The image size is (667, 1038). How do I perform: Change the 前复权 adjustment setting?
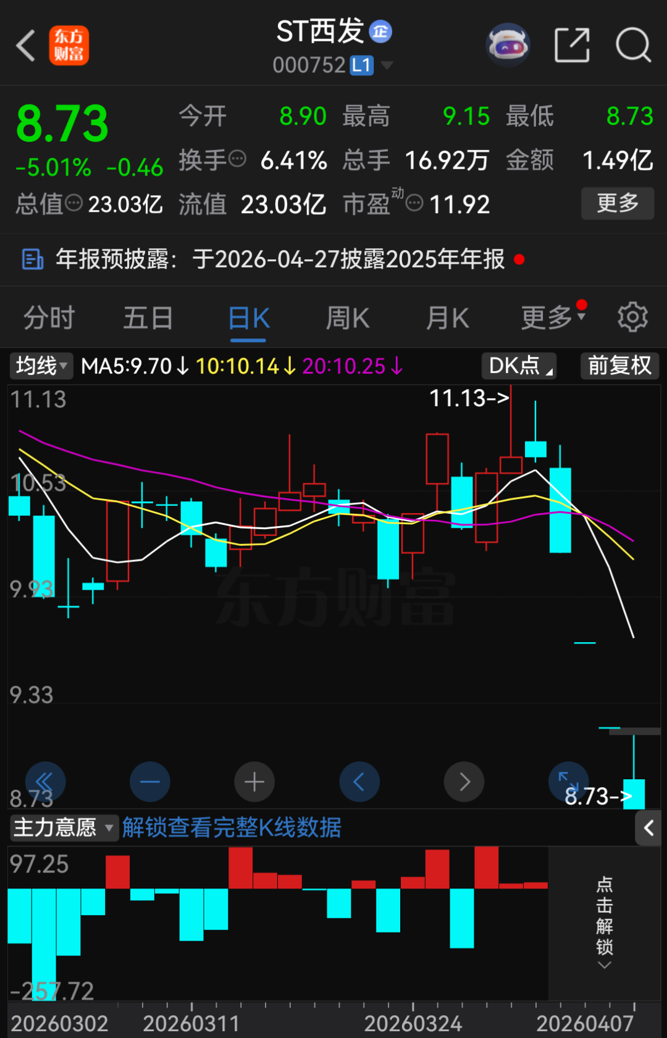coord(619,366)
